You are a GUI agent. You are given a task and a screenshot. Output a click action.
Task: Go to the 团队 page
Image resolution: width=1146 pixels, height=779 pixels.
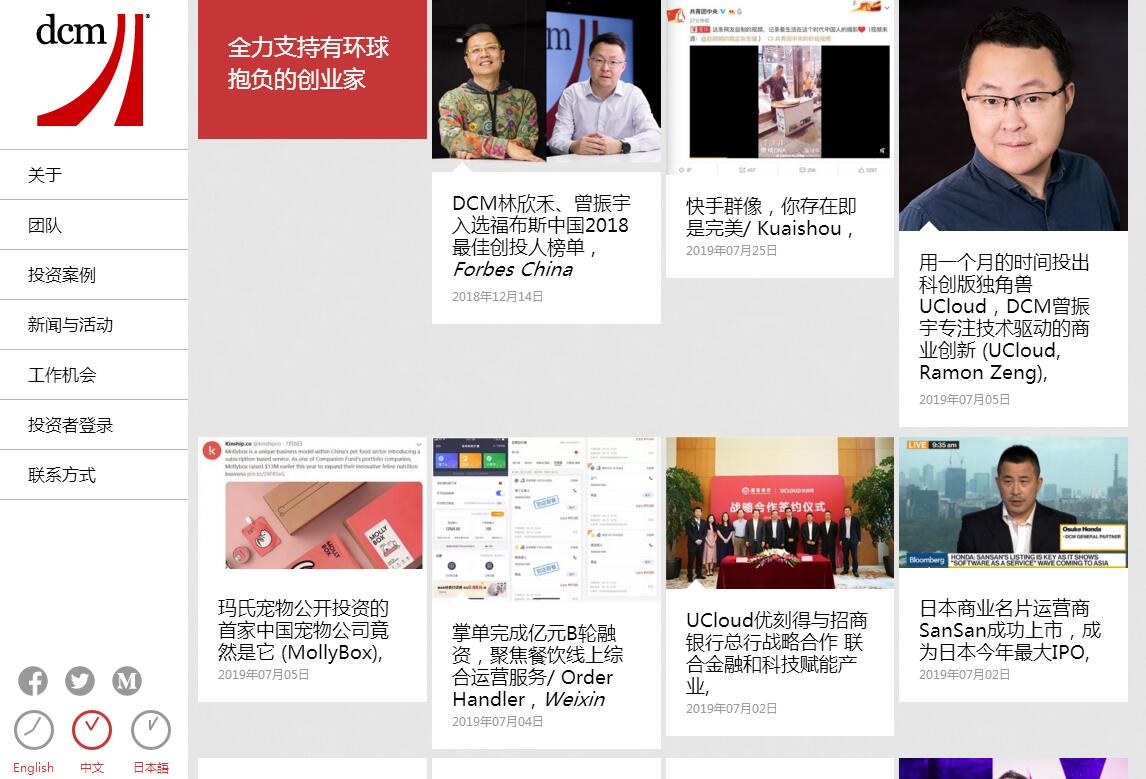[45, 225]
